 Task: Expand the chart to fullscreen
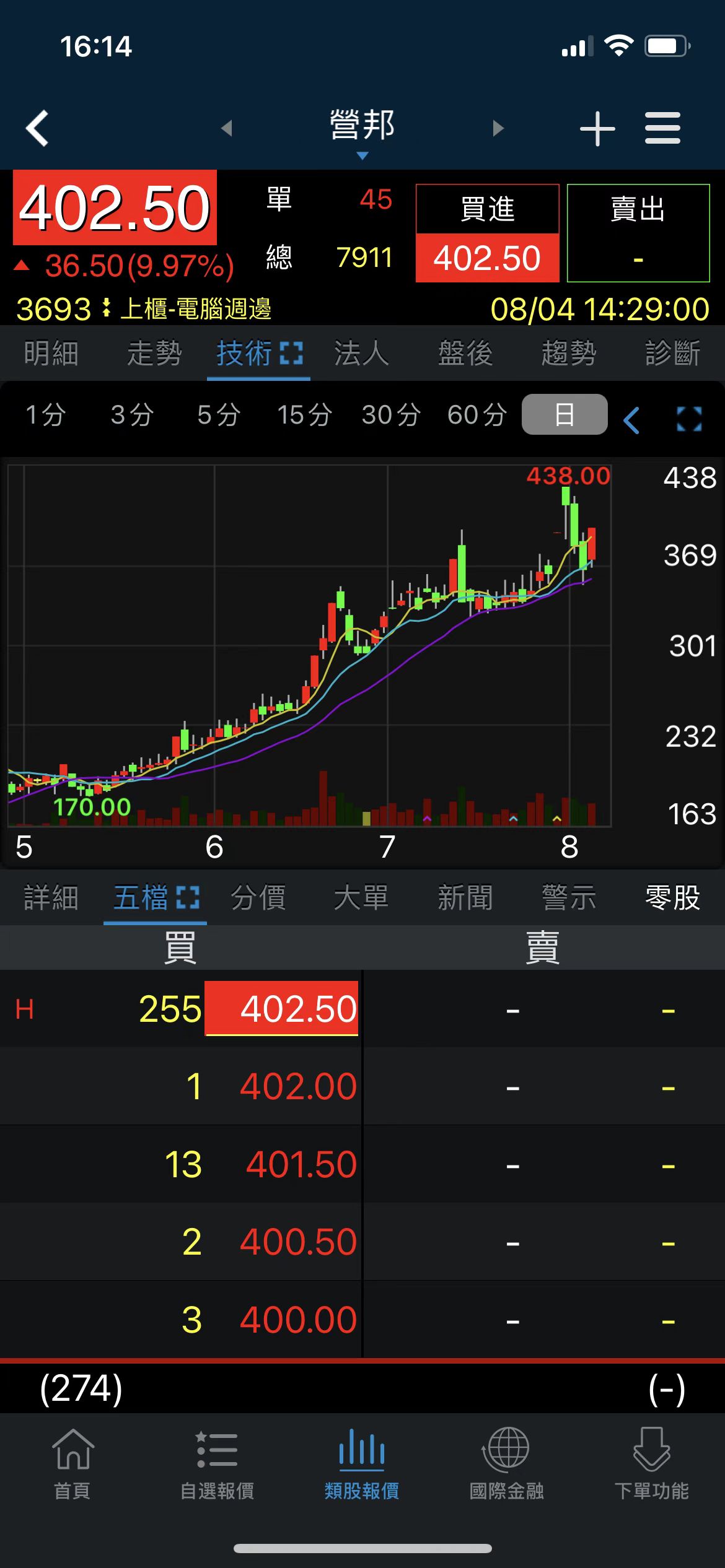(x=689, y=419)
